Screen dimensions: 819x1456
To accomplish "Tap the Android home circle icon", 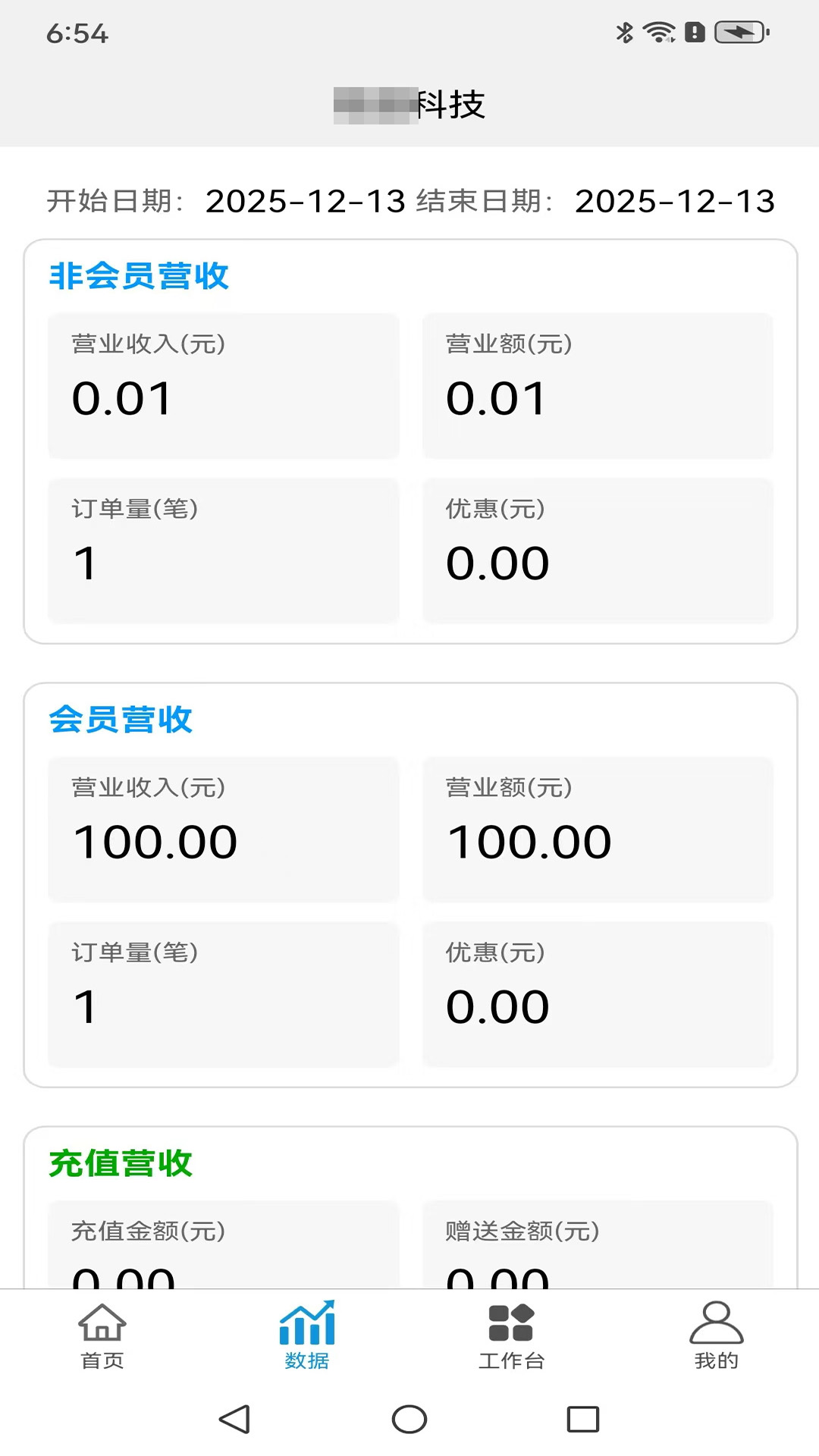I will (408, 1417).
